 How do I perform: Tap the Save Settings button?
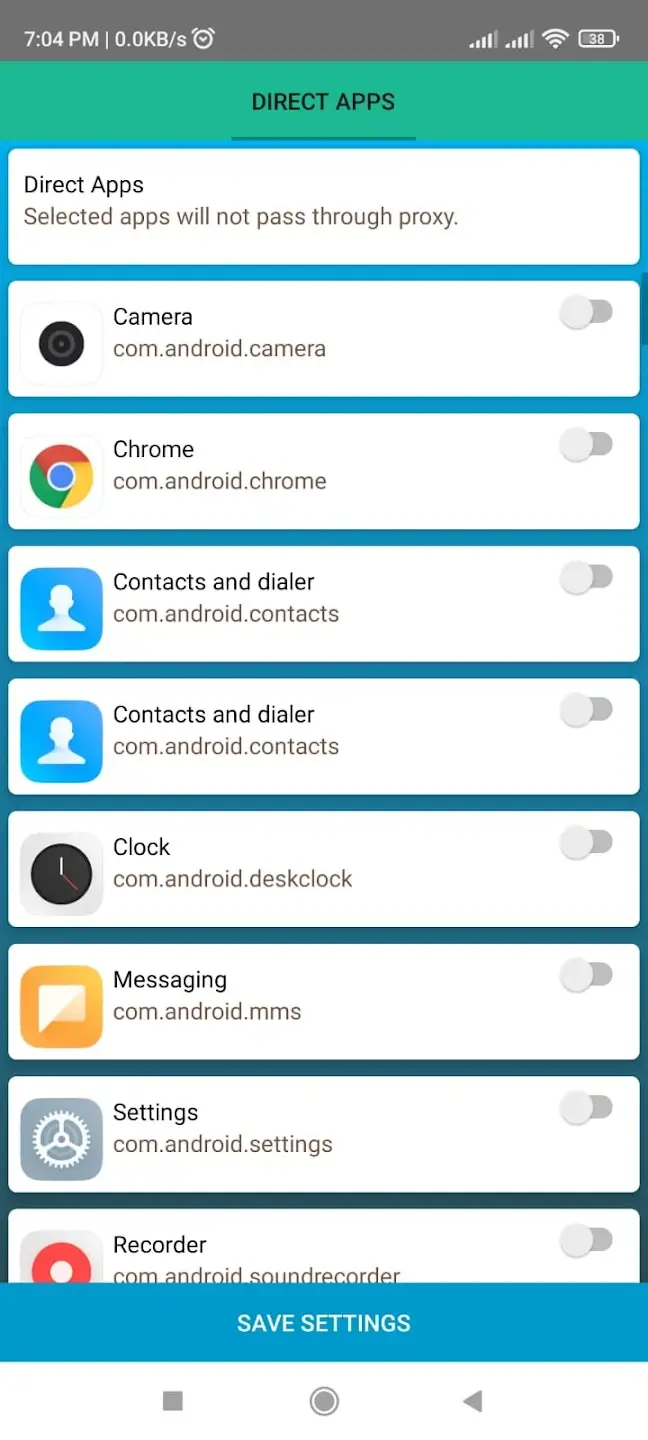click(x=324, y=1323)
